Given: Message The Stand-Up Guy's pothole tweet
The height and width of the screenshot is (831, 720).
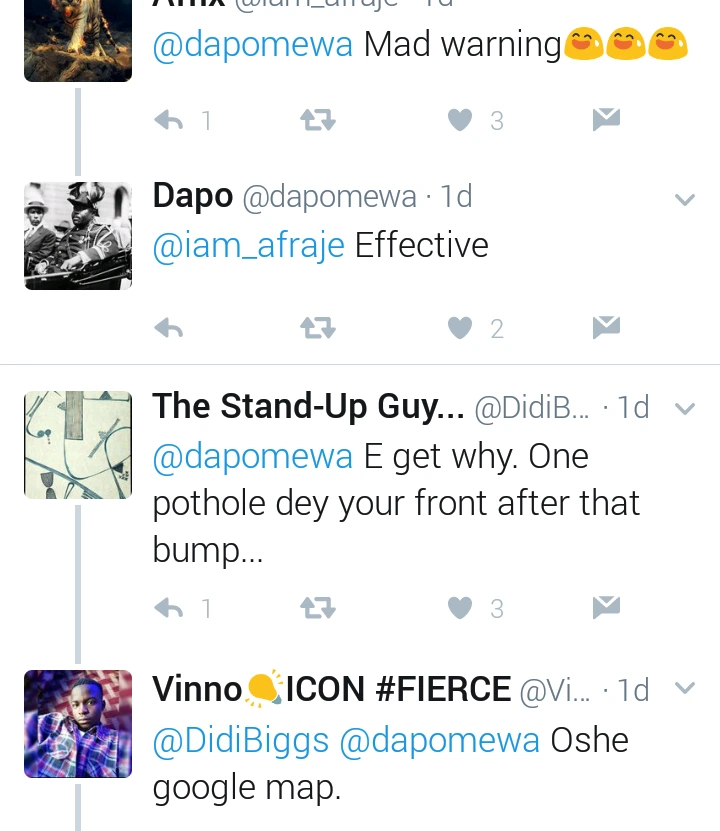Looking at the screenshot, I should pos(606,607).
